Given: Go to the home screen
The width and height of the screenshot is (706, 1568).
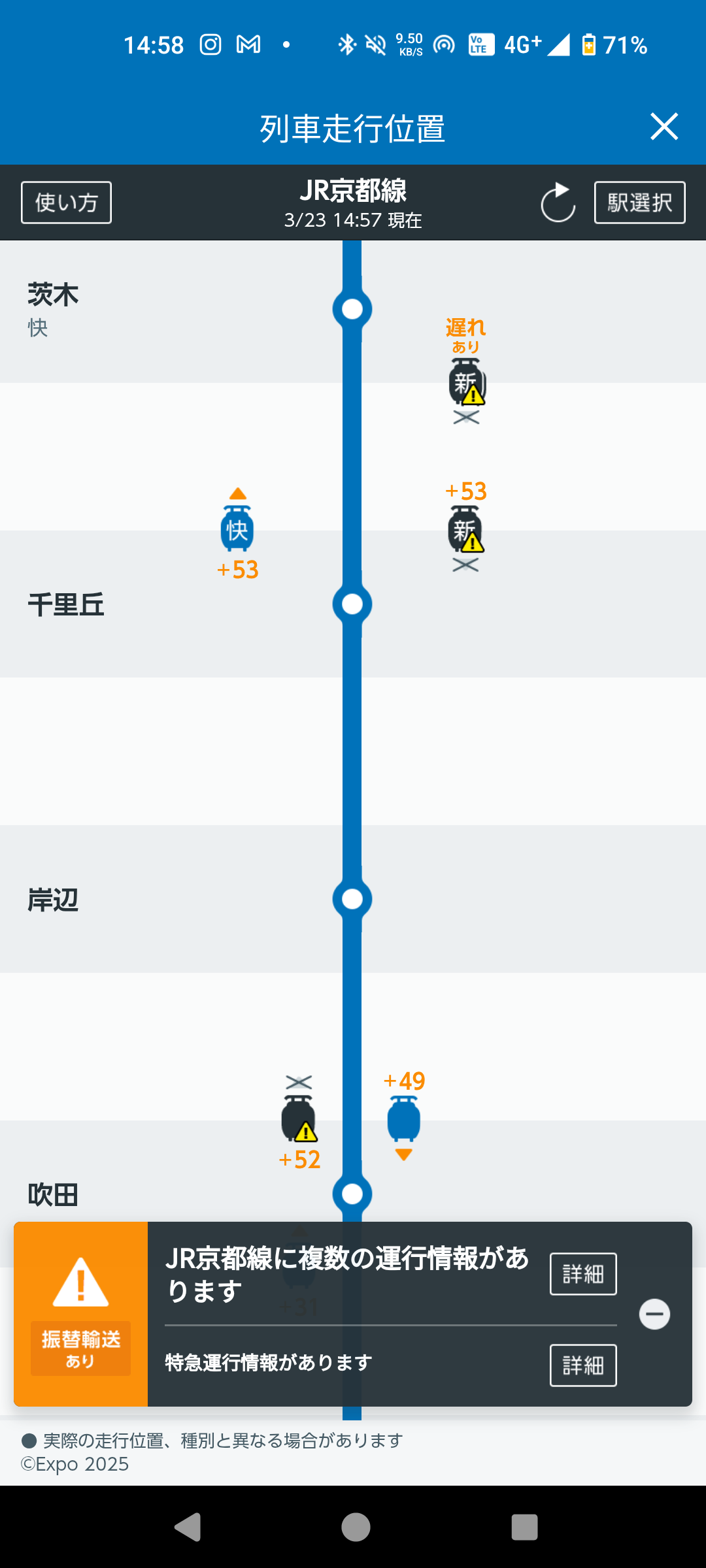Looking at the screenshot, I should pos(356,1527).
